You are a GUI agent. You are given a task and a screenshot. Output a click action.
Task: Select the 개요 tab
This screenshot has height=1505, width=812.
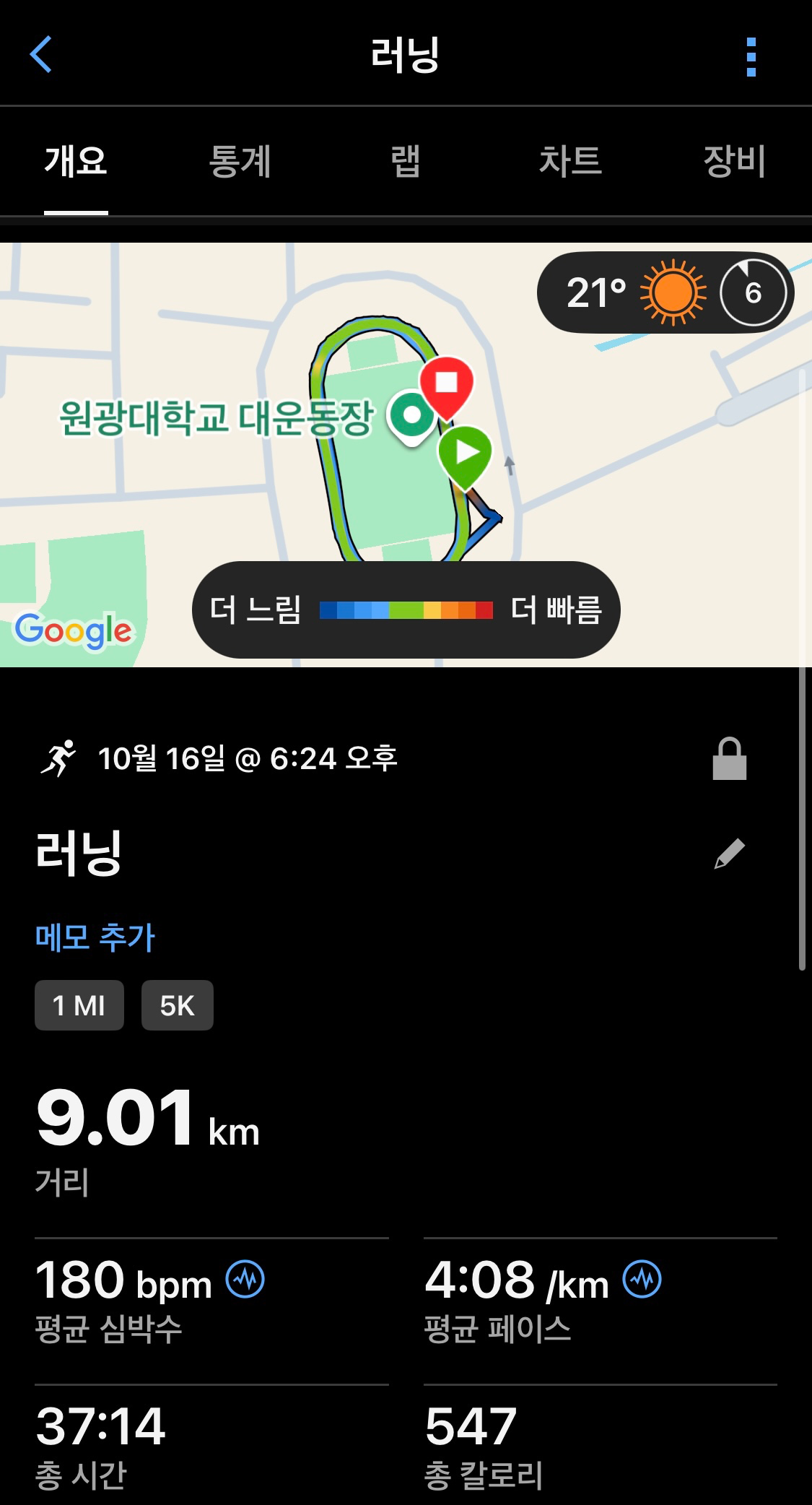tap(75, 162)
